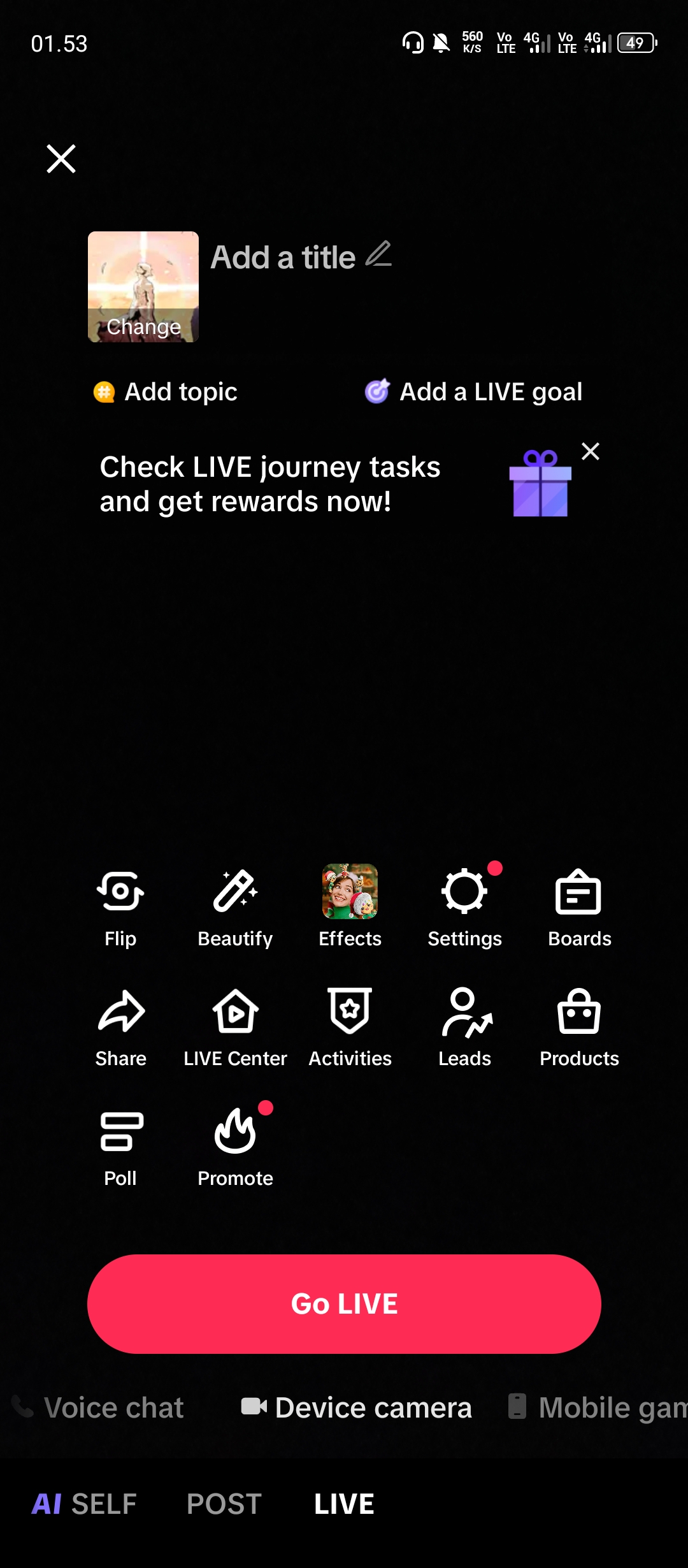Switch to the POST tab
This screenshot has width=688, height=1568.
coord(224,1504)
